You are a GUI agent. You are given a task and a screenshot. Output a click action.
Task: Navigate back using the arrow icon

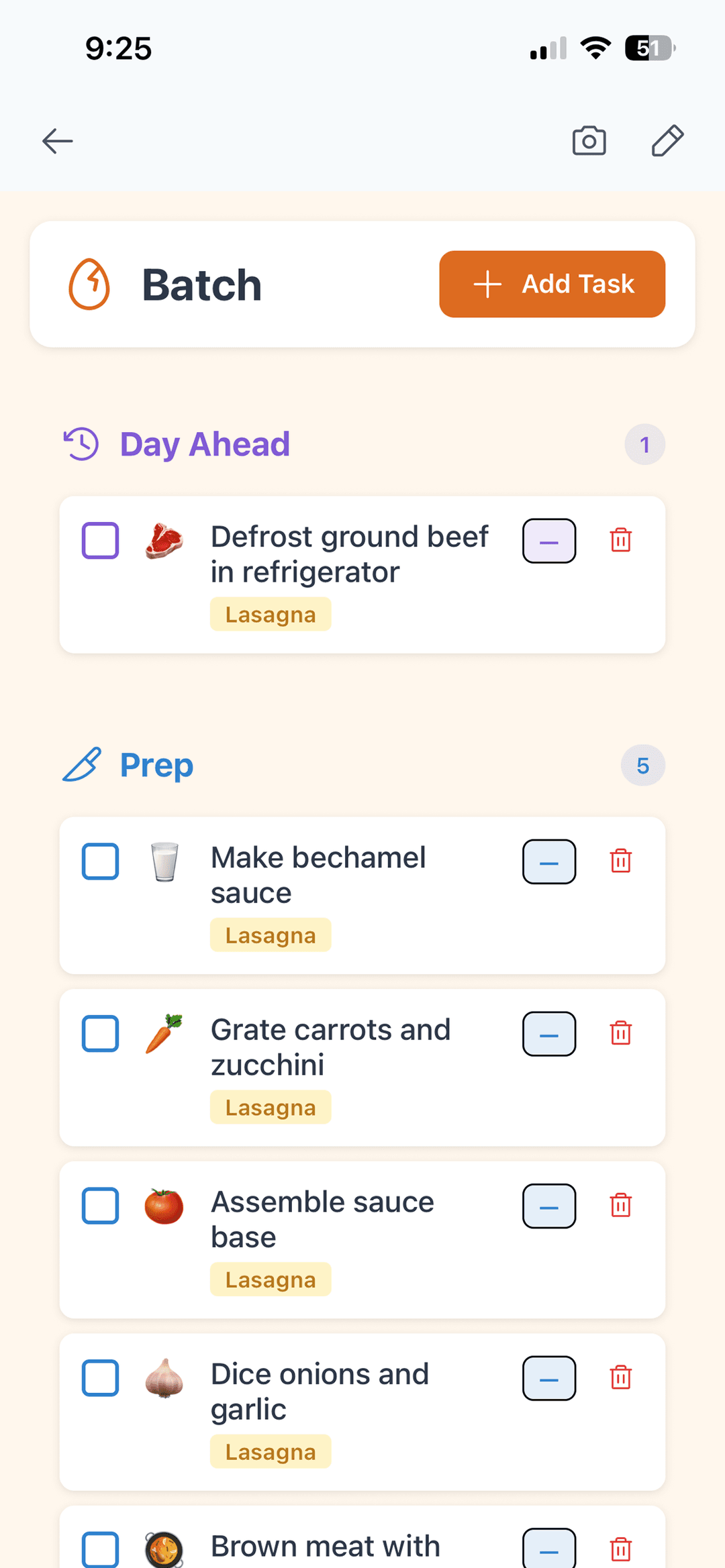coord(58,140)
